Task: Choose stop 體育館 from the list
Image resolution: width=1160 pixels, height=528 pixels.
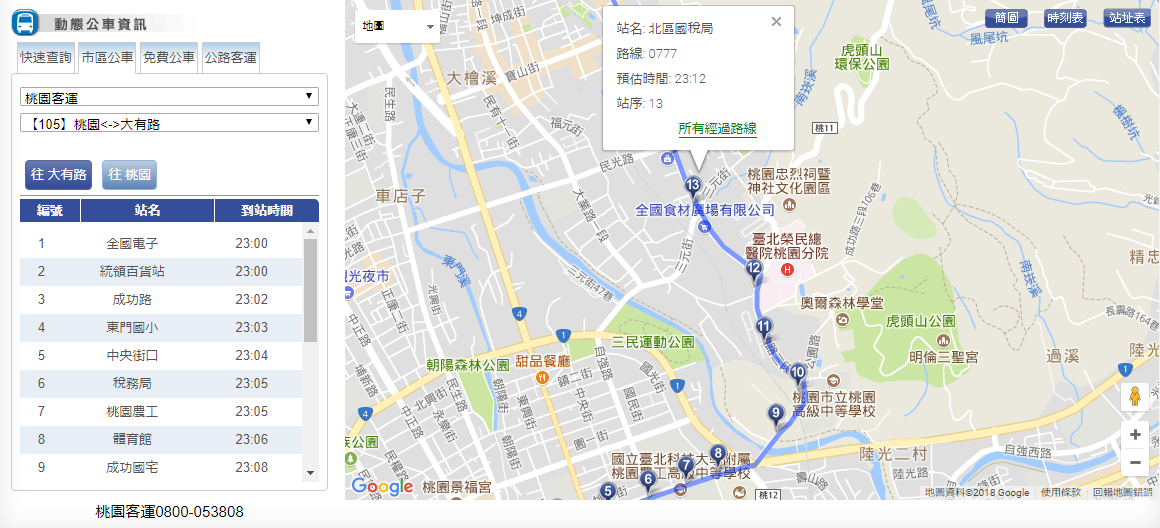Action: pos(132,439)
